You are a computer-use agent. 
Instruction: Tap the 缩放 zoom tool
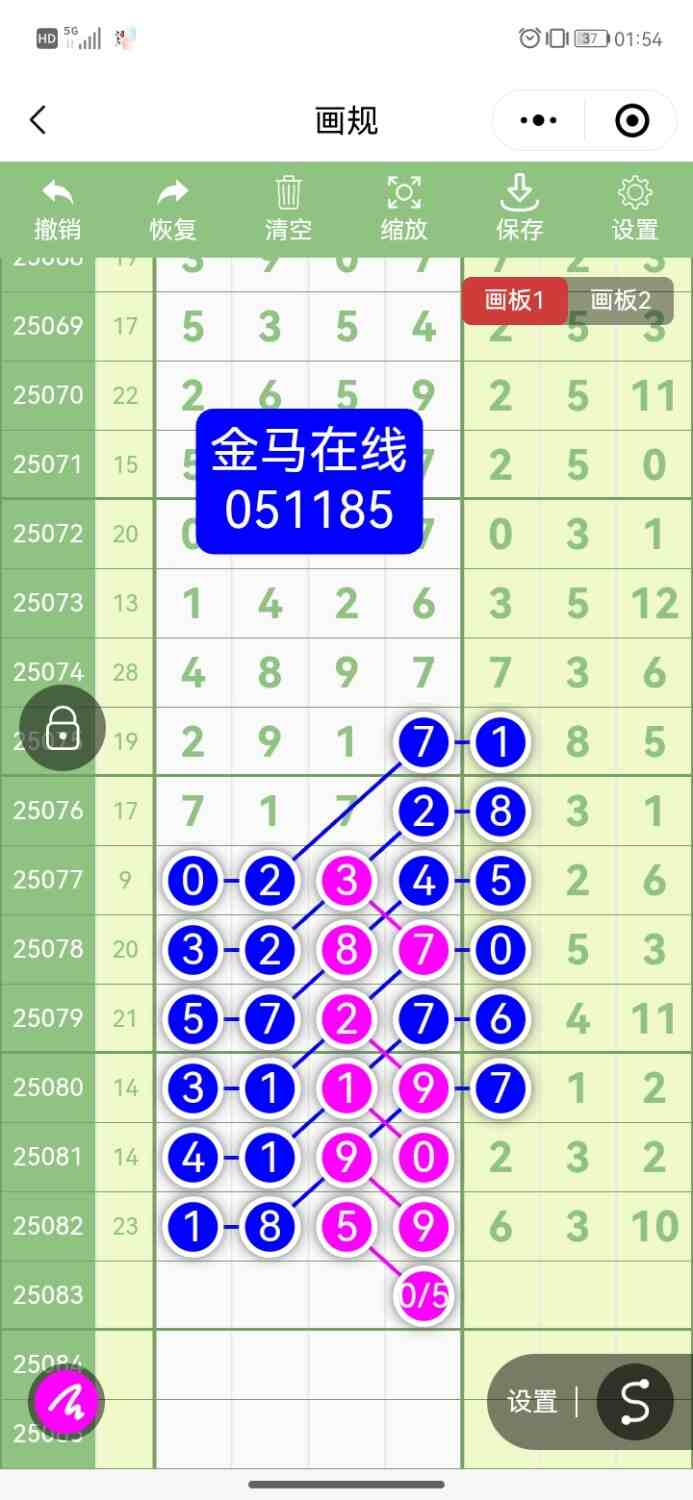(404, 208)
